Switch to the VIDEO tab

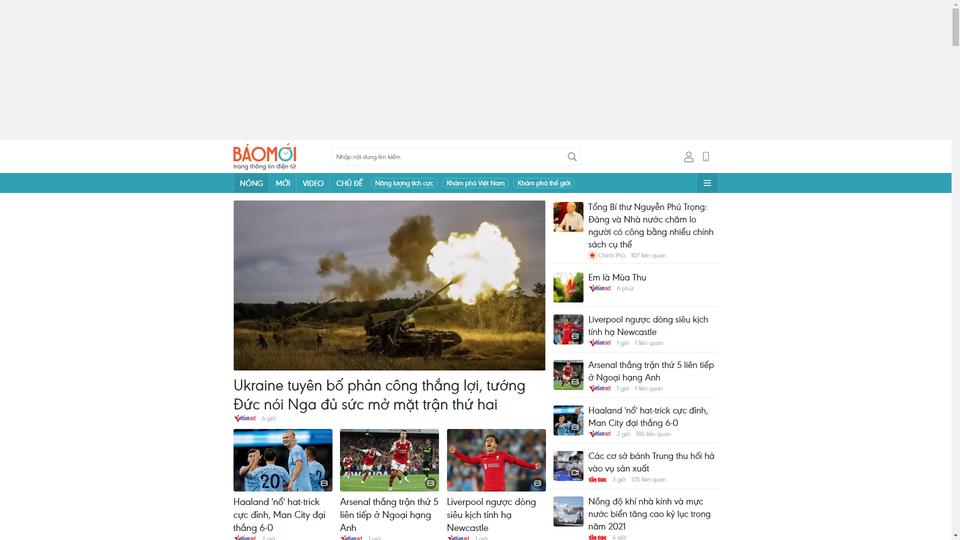click(313, 183)
